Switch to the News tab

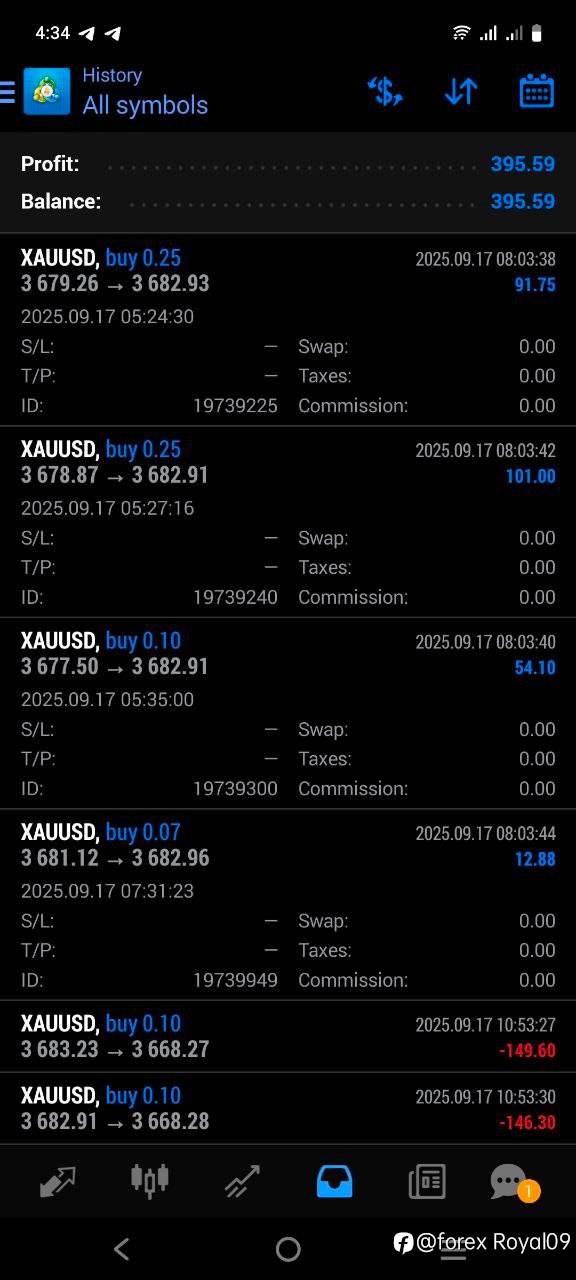pos(427,1181)
